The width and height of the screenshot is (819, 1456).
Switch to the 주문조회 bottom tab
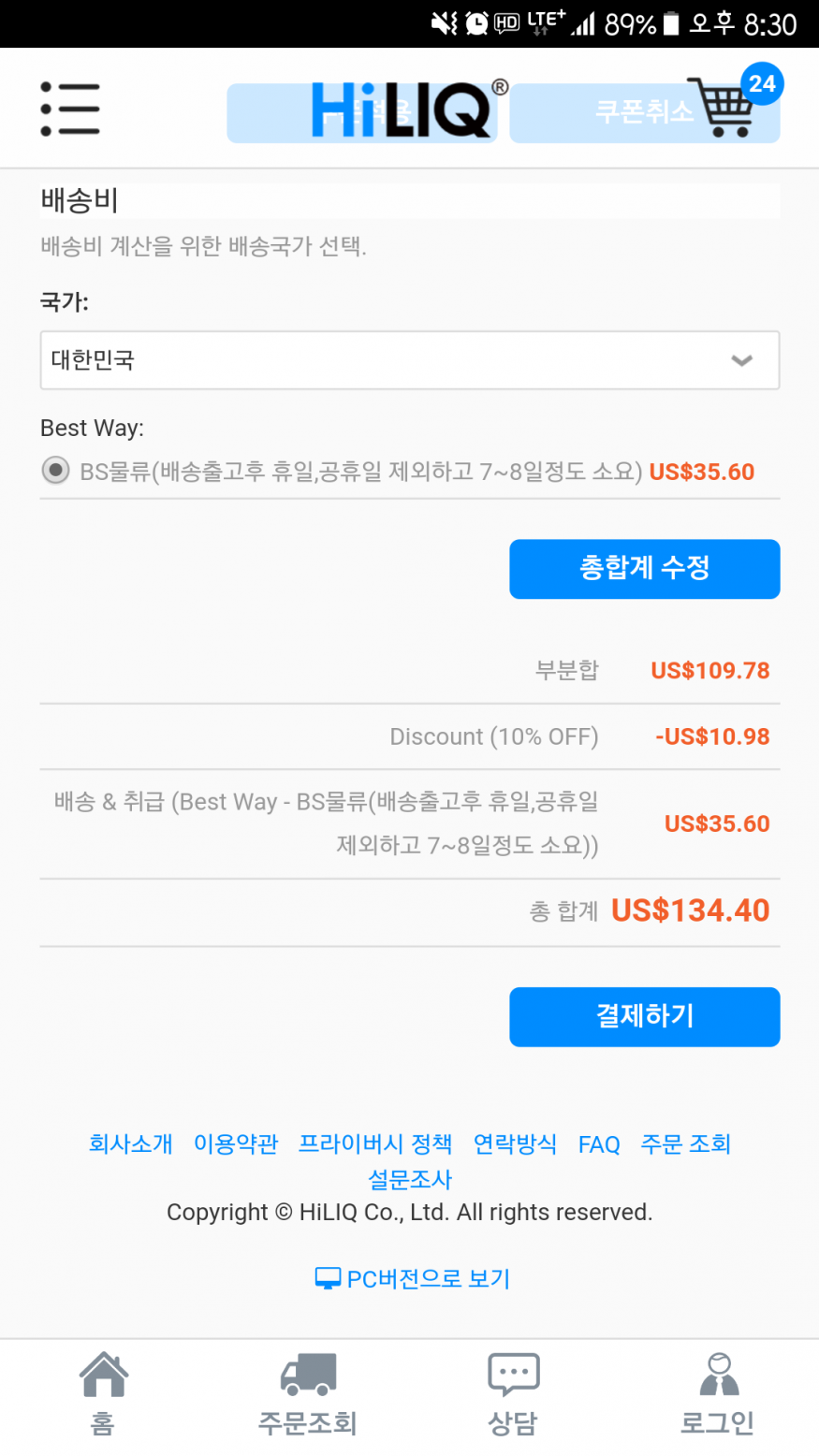coord(308,1394)
